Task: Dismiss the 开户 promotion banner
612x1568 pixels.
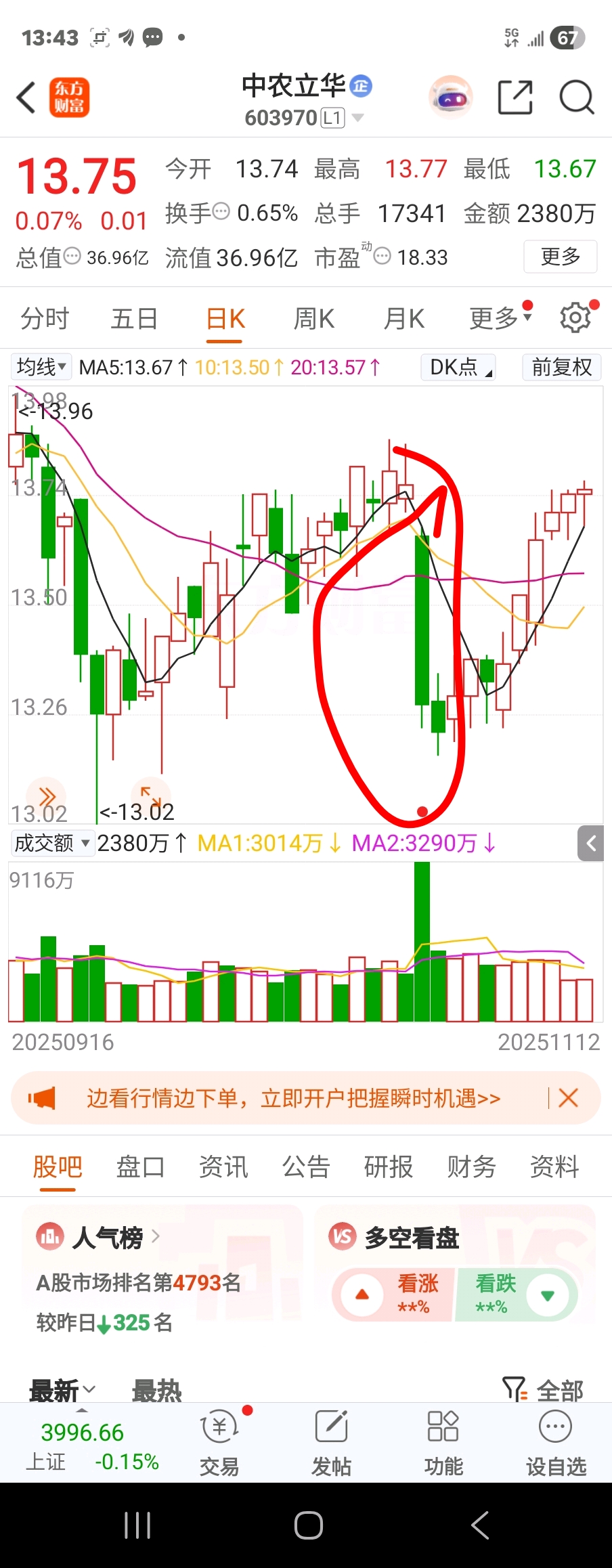Action: [568, 1098]
